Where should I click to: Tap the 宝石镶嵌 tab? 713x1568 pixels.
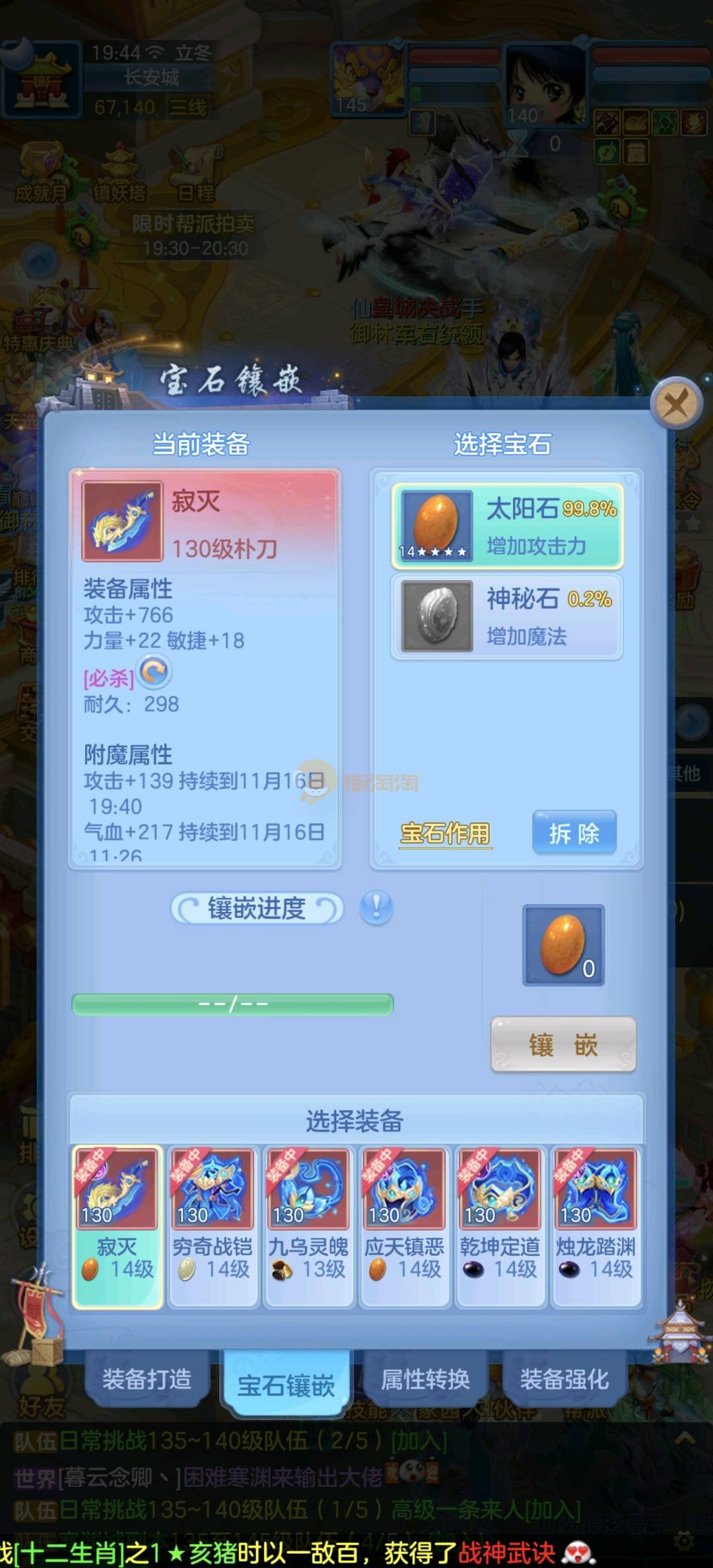point(286,1385)
